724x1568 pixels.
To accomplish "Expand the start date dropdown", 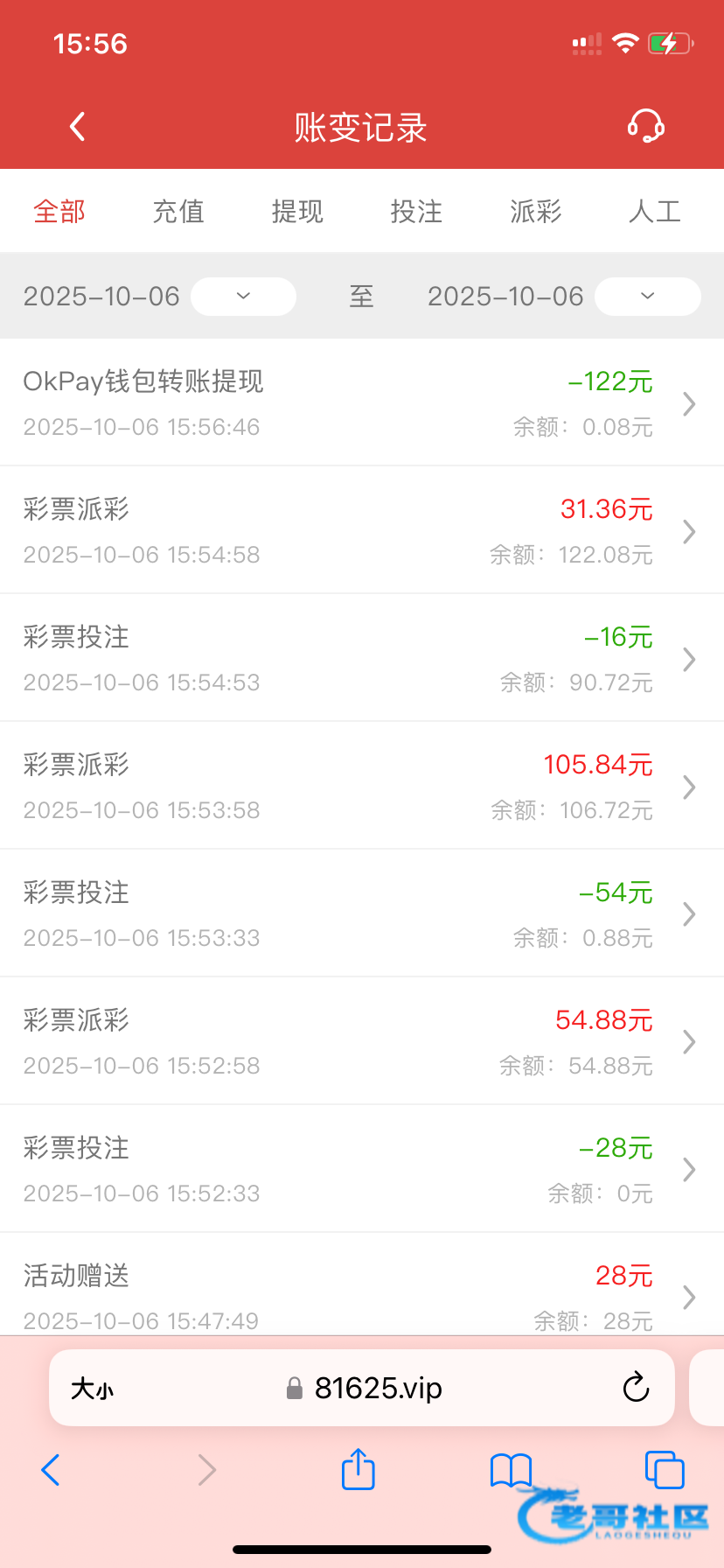I will (243, 297).
